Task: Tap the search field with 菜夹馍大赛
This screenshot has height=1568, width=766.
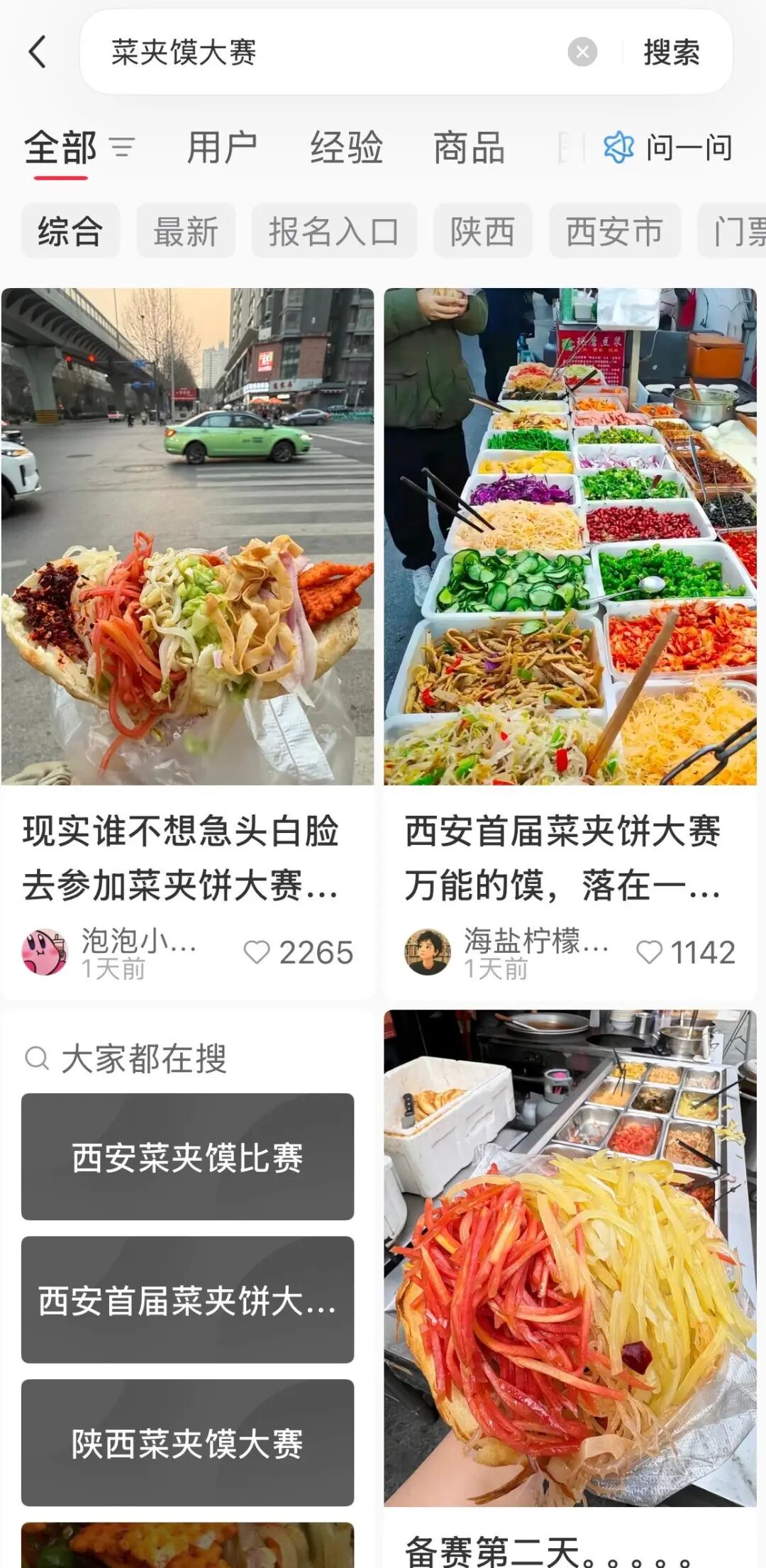Action: tap(319, 53)
